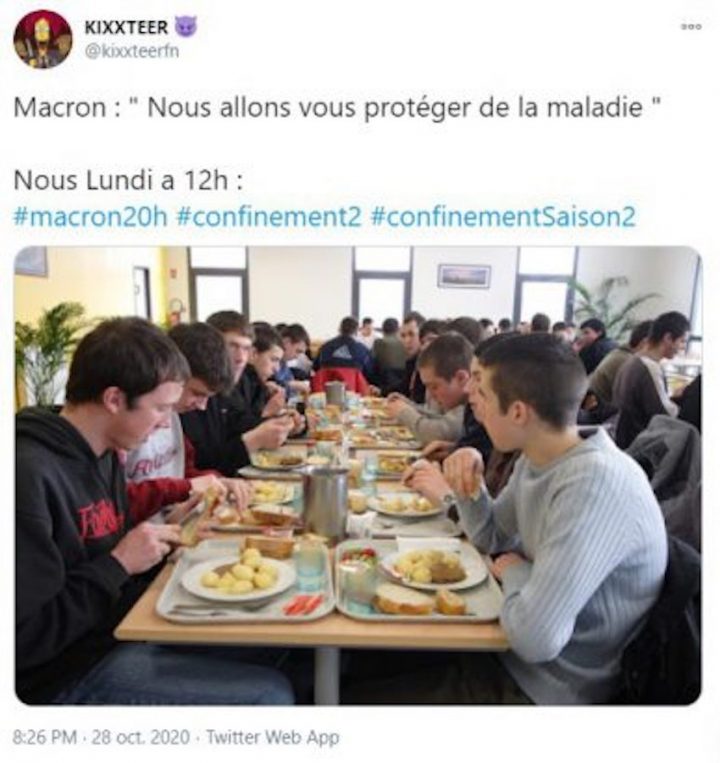Enlarge the cafeteria photo in the tweet
The width and height of the screenshot is (720, 763).
point(358,475)
